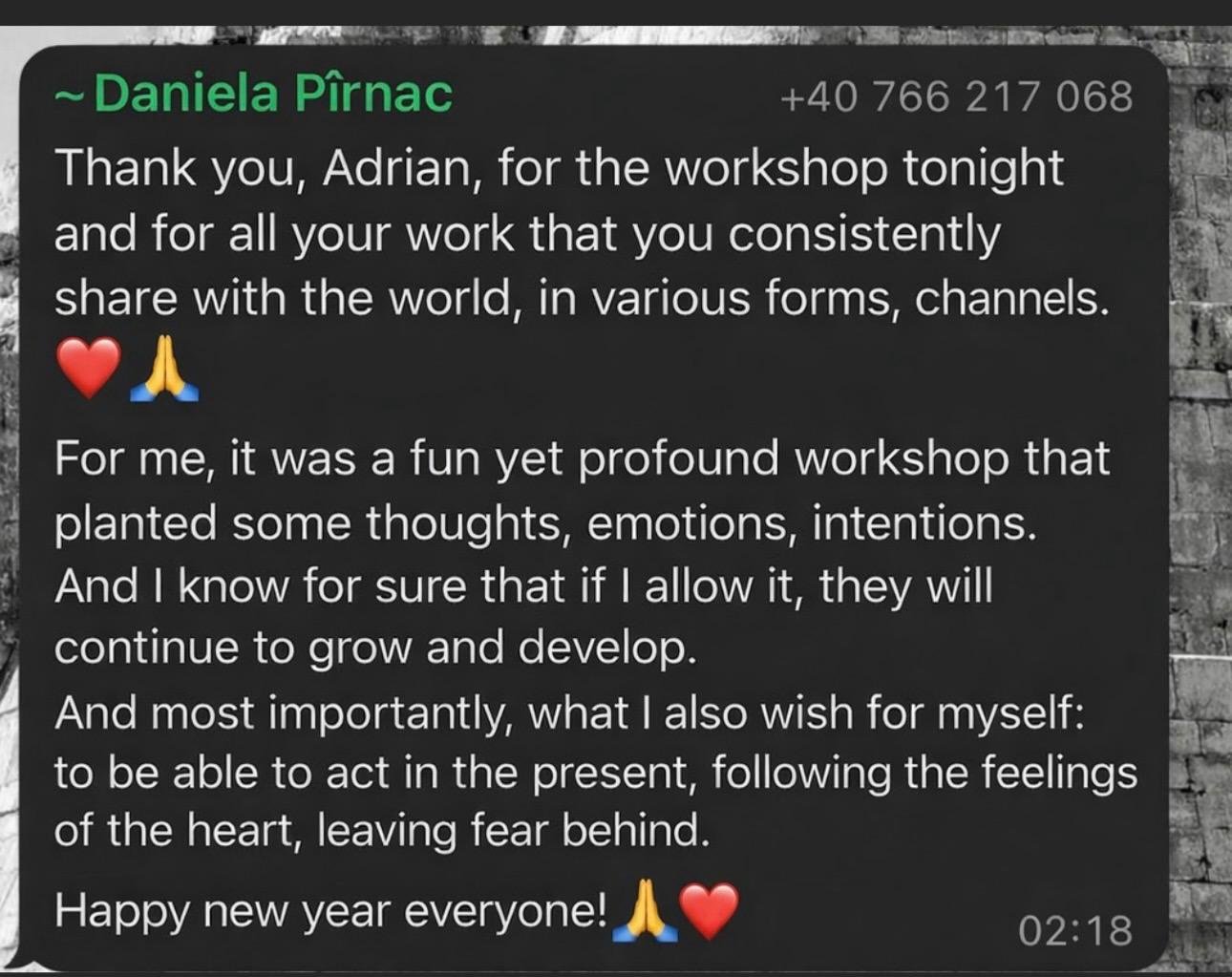Image resolution: width=1232 pixels, height=977 pixels.
Task: Tap the phone number +40 766 217 068
Action: 955,96
